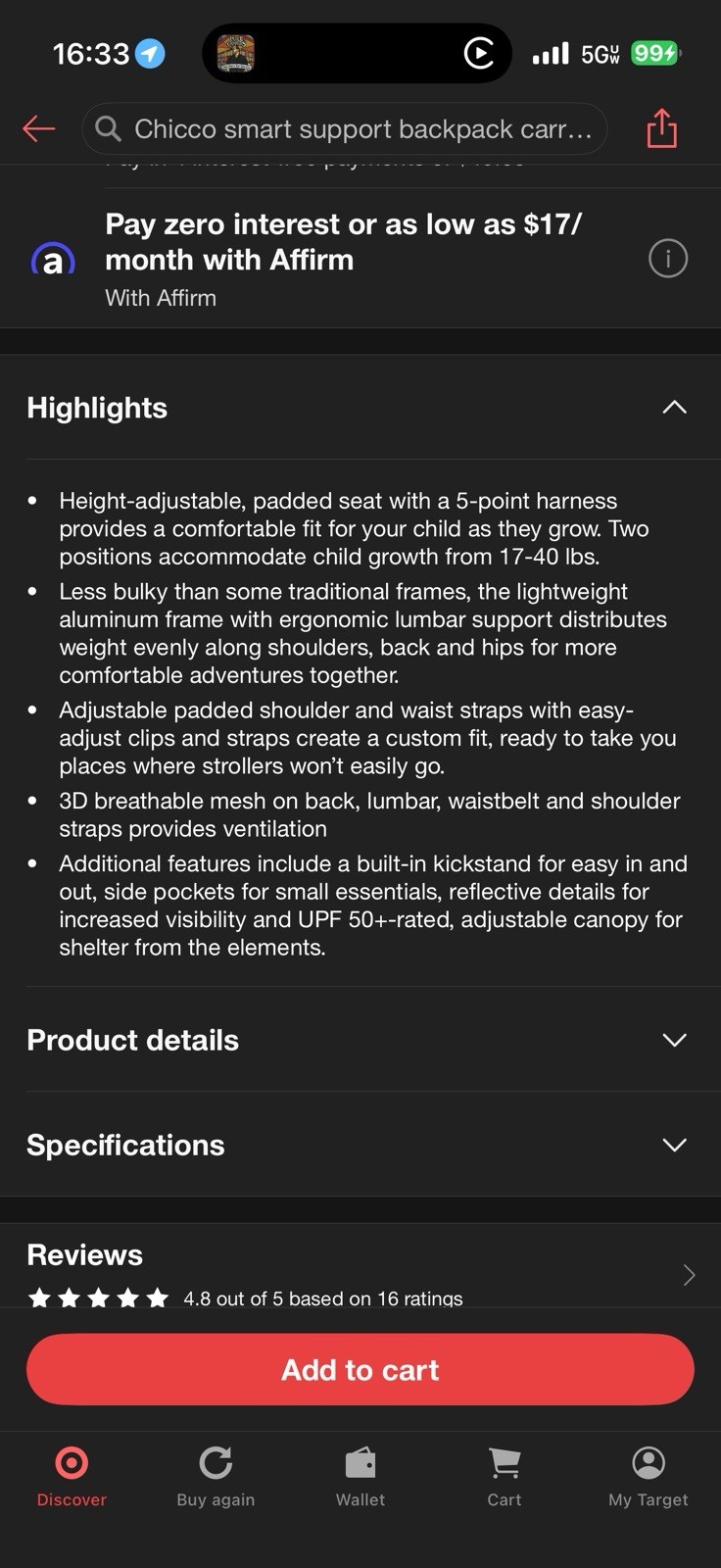Tap the Chicco backpack carrier search field
The width and height of the screenshot is (721, 1568).
(x=345, y=129)
